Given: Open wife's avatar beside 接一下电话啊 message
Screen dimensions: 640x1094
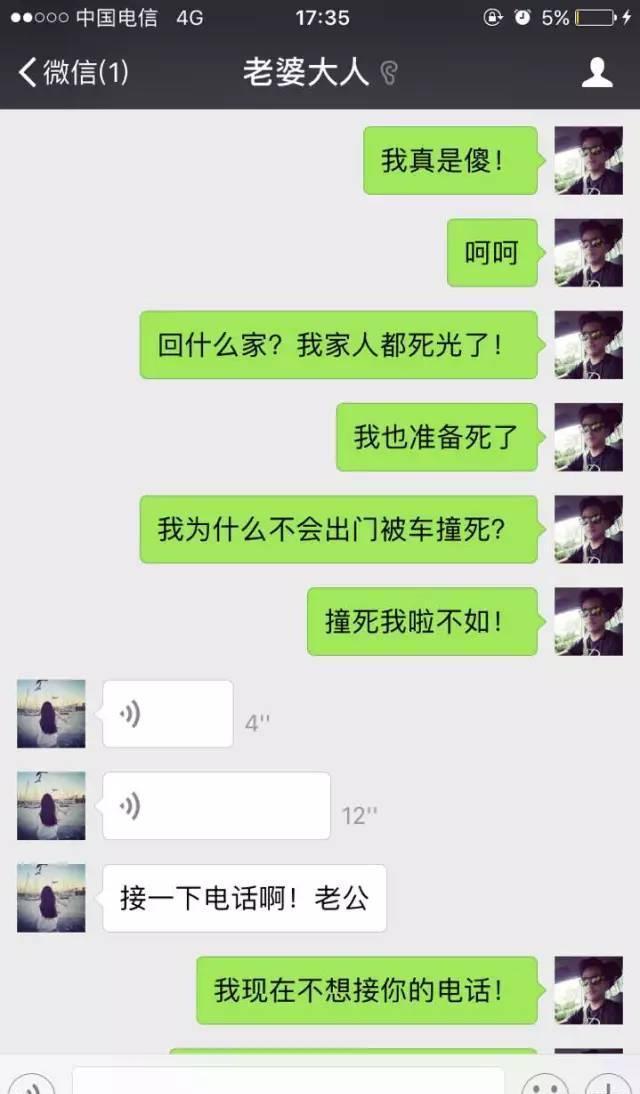Looking at the screenshot, I should (x=51, y=898).
